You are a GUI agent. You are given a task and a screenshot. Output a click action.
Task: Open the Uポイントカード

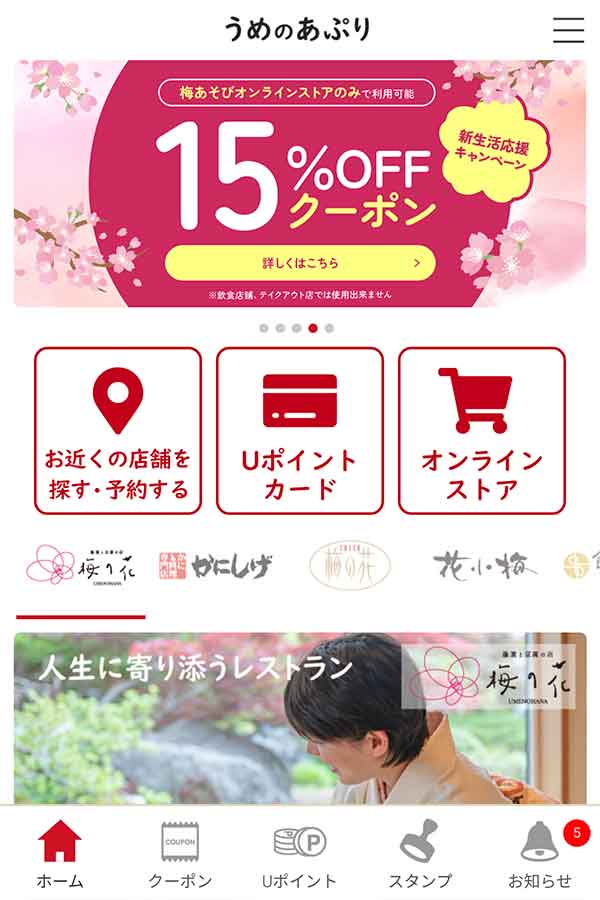300,431
